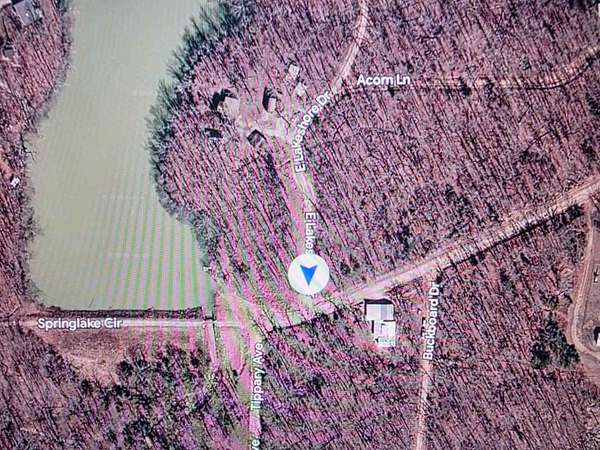Tap the blue current-location arrow marker

(x=308, y=274)
